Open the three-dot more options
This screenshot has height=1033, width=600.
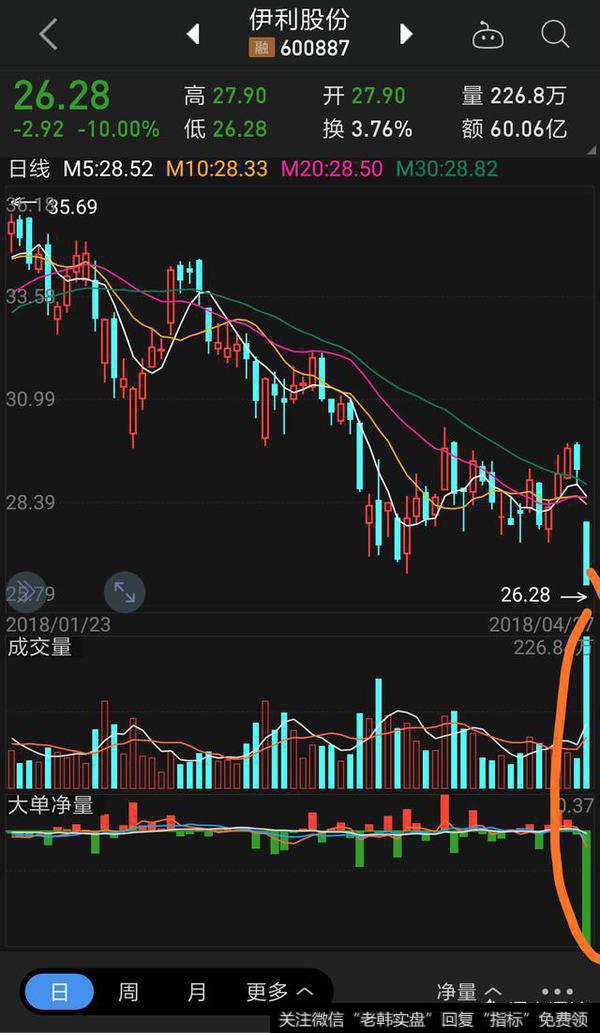coord(557,991)
